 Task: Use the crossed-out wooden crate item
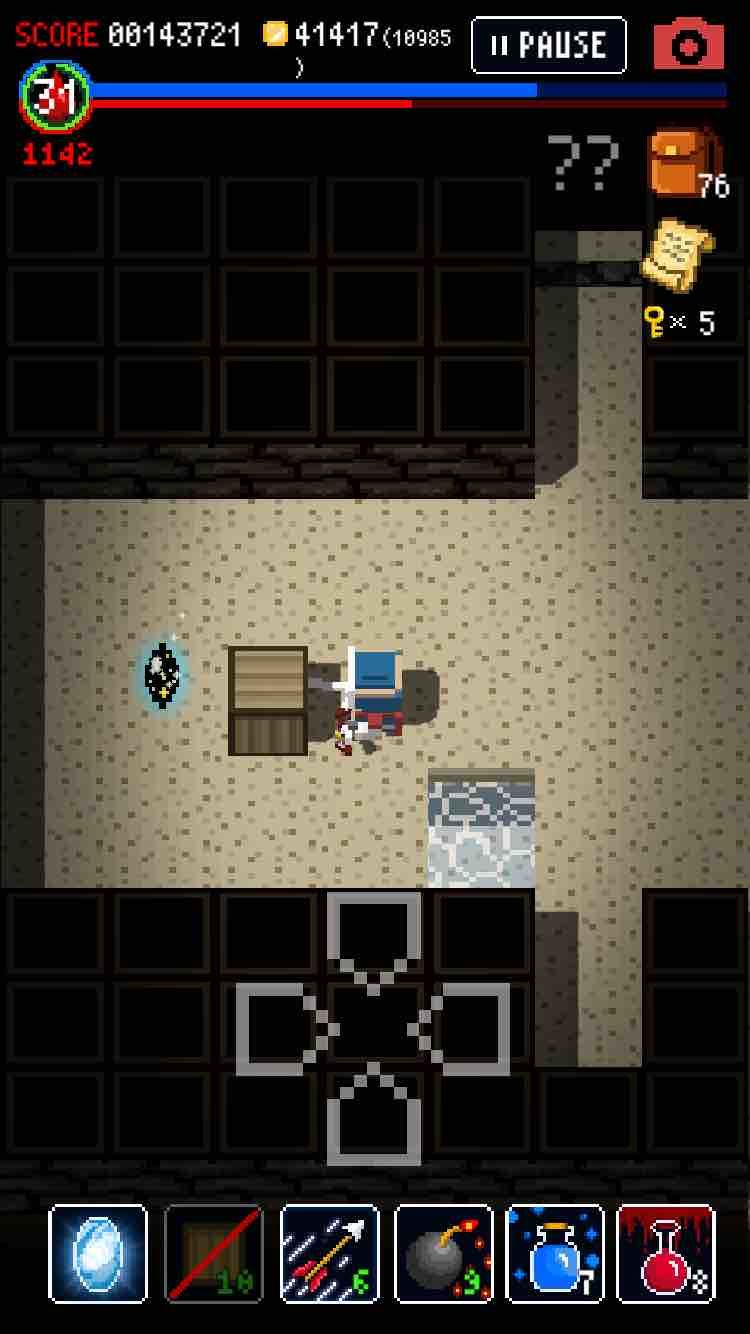click(213, 1255)
